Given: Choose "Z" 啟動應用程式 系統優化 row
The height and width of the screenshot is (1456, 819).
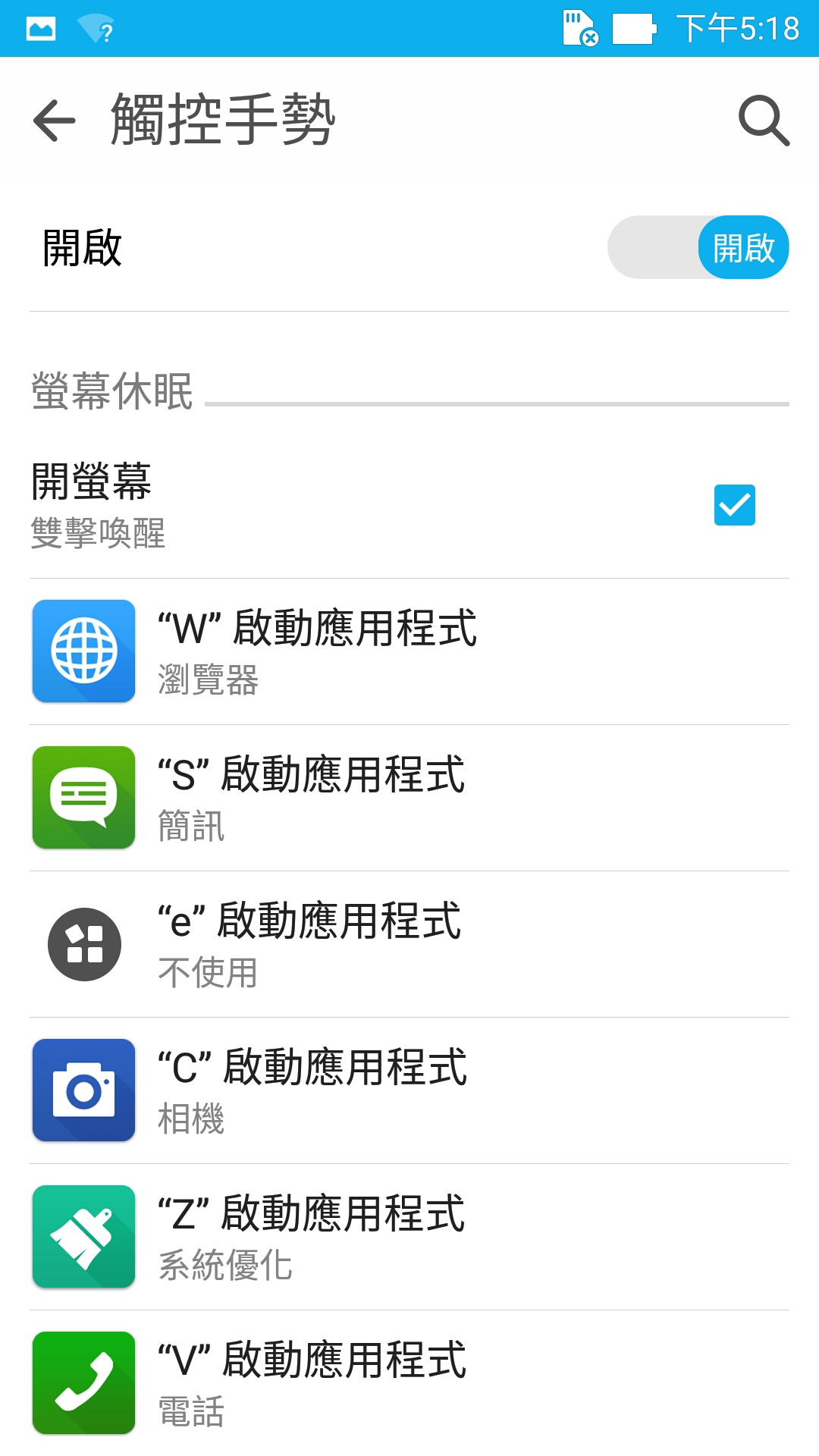Looking at the screenshot, I should pos(409,1237).
